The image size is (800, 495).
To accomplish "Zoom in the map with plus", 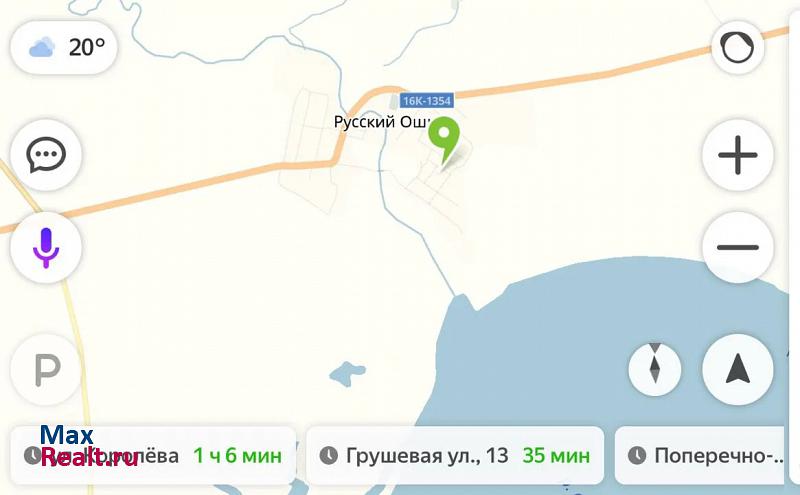I will click(x=738, y=155).
